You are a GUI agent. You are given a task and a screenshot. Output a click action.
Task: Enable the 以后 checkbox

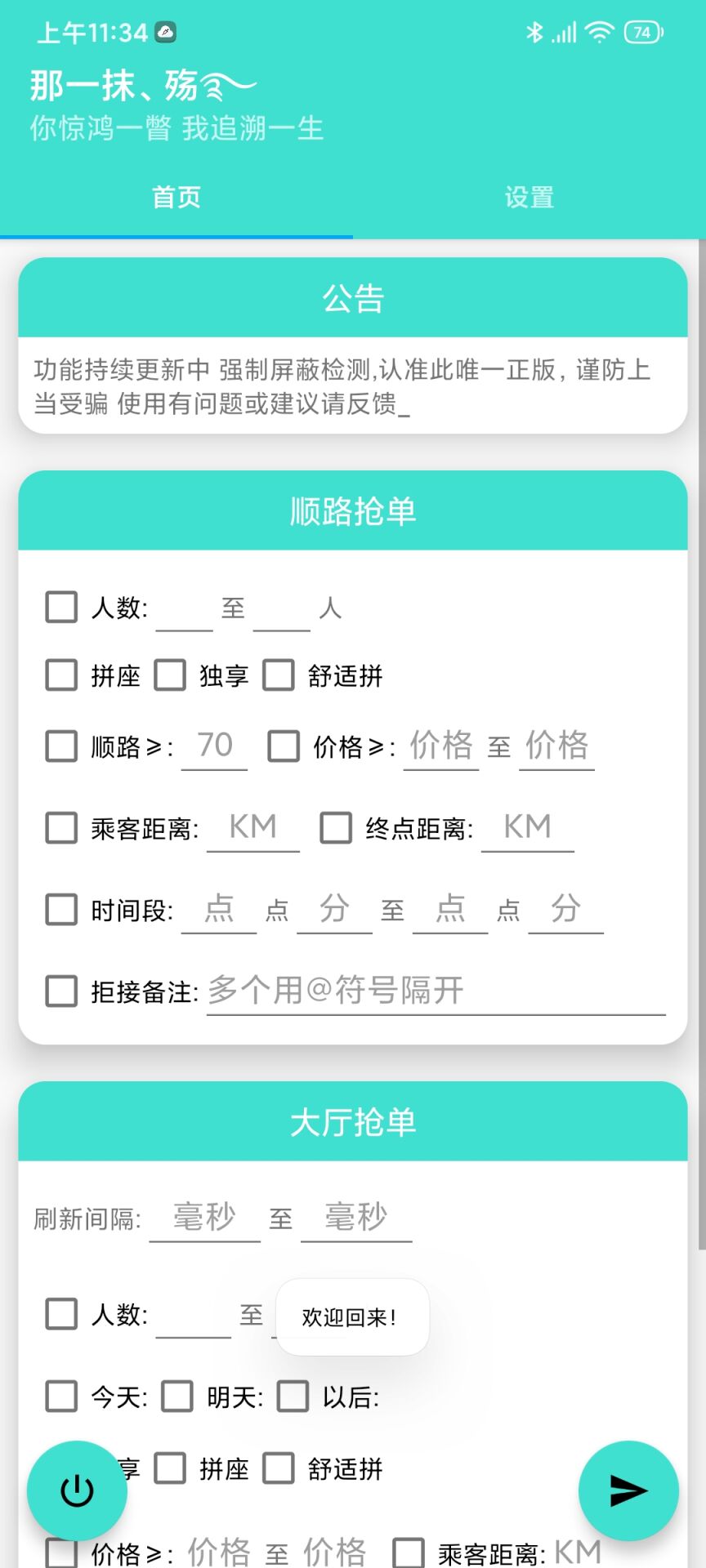pos(293,1396)
